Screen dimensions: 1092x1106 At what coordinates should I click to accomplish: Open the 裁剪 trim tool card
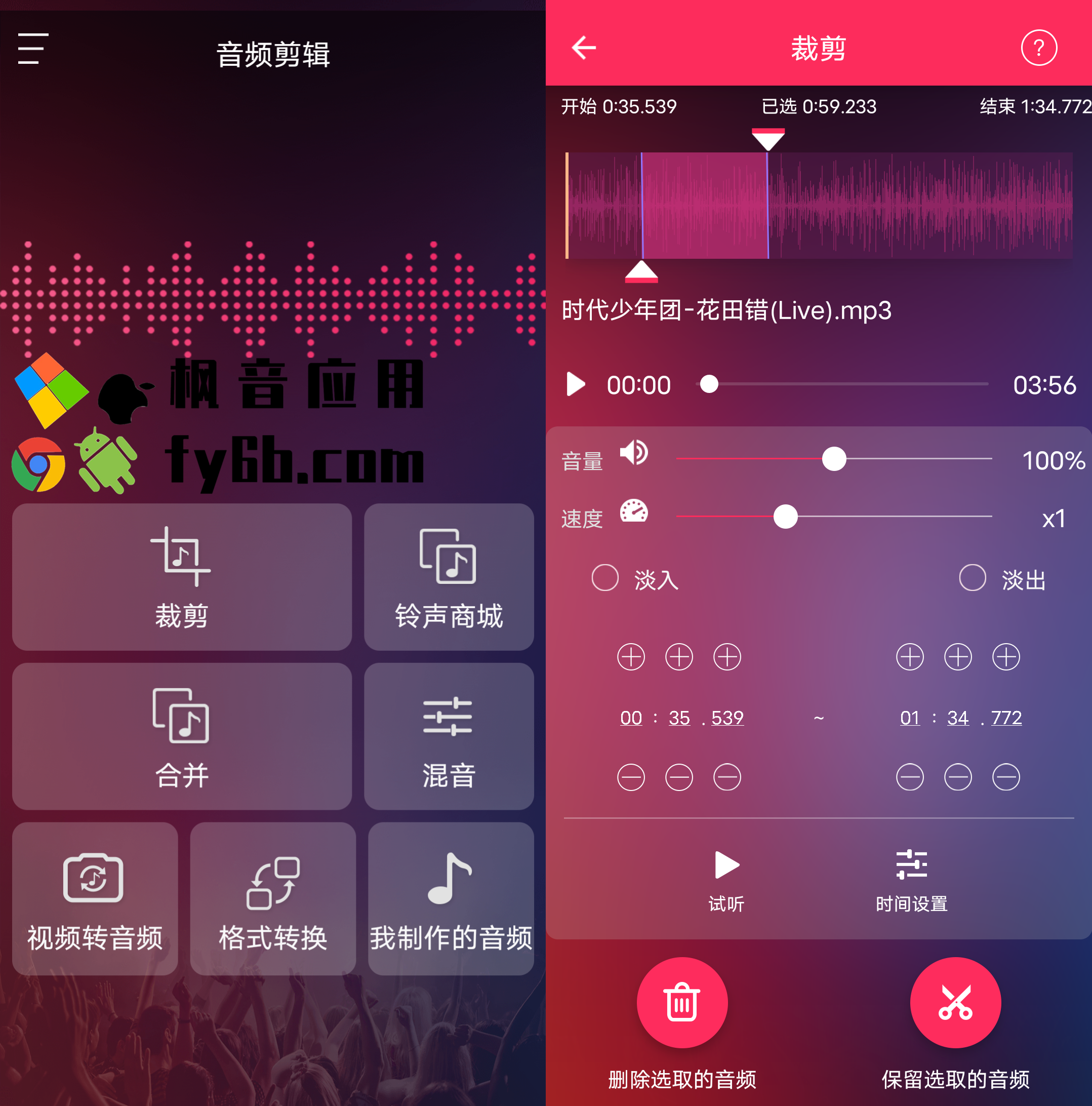pyautogui.click(x=181, y=576)
